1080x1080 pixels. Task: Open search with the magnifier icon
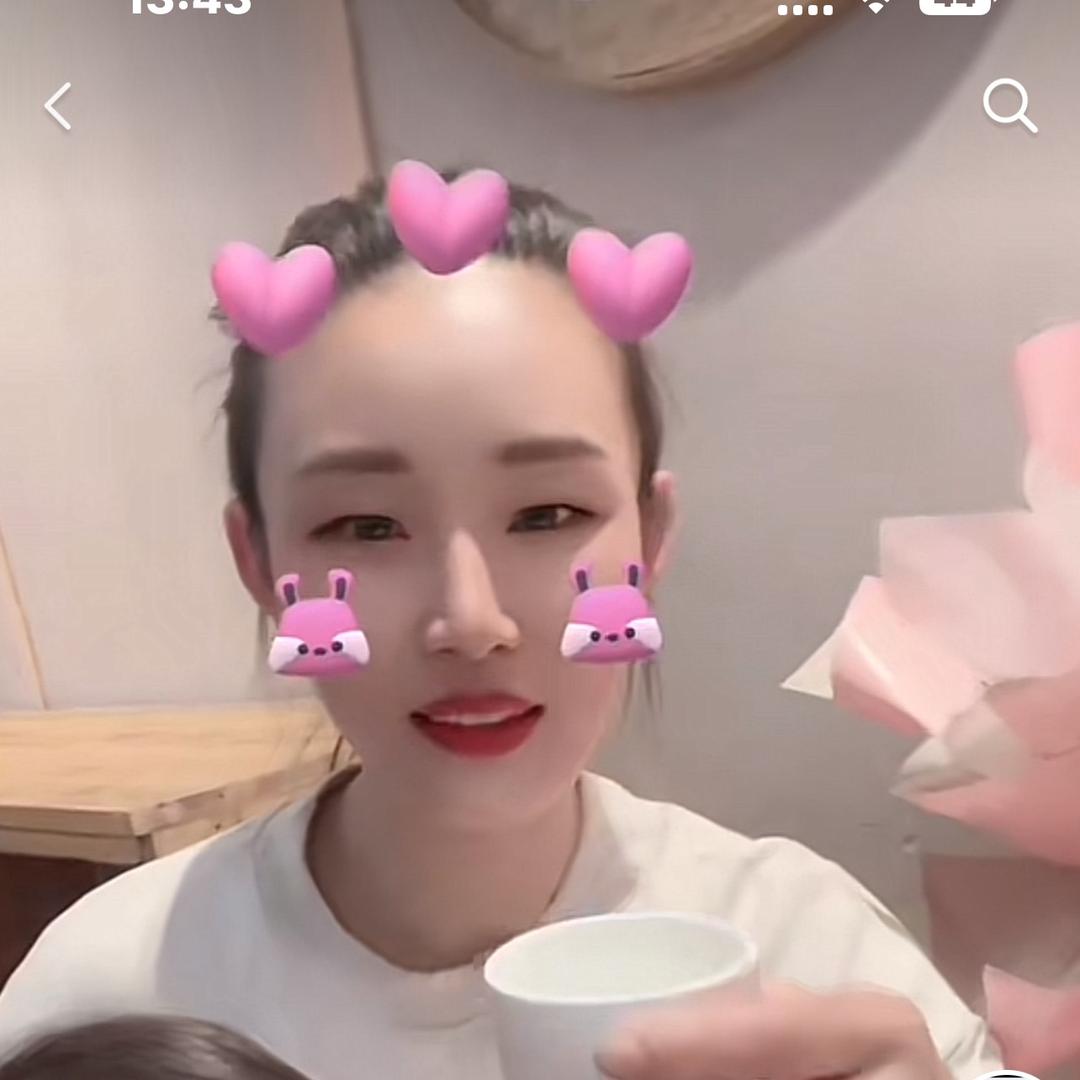coord(1009,105)
